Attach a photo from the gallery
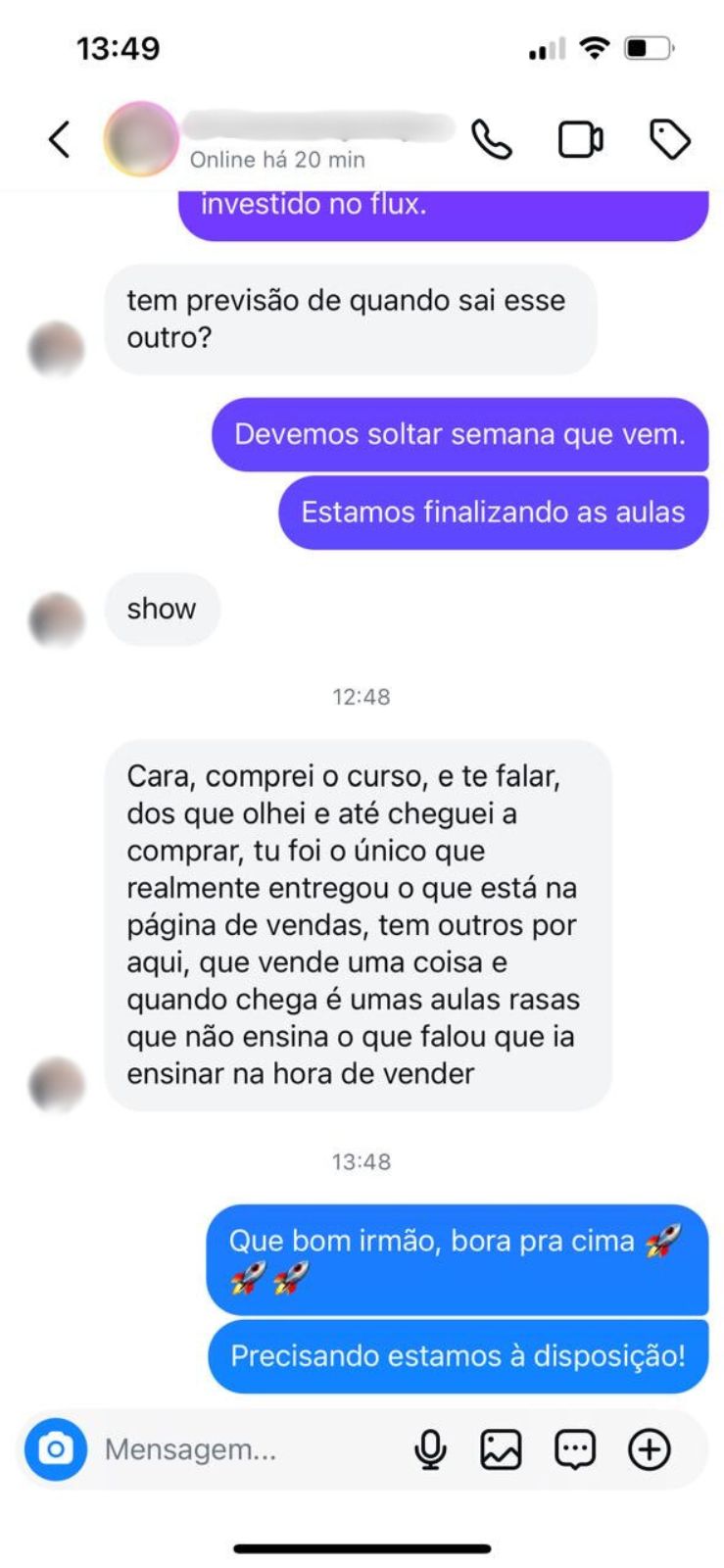 click(501, 1448)
